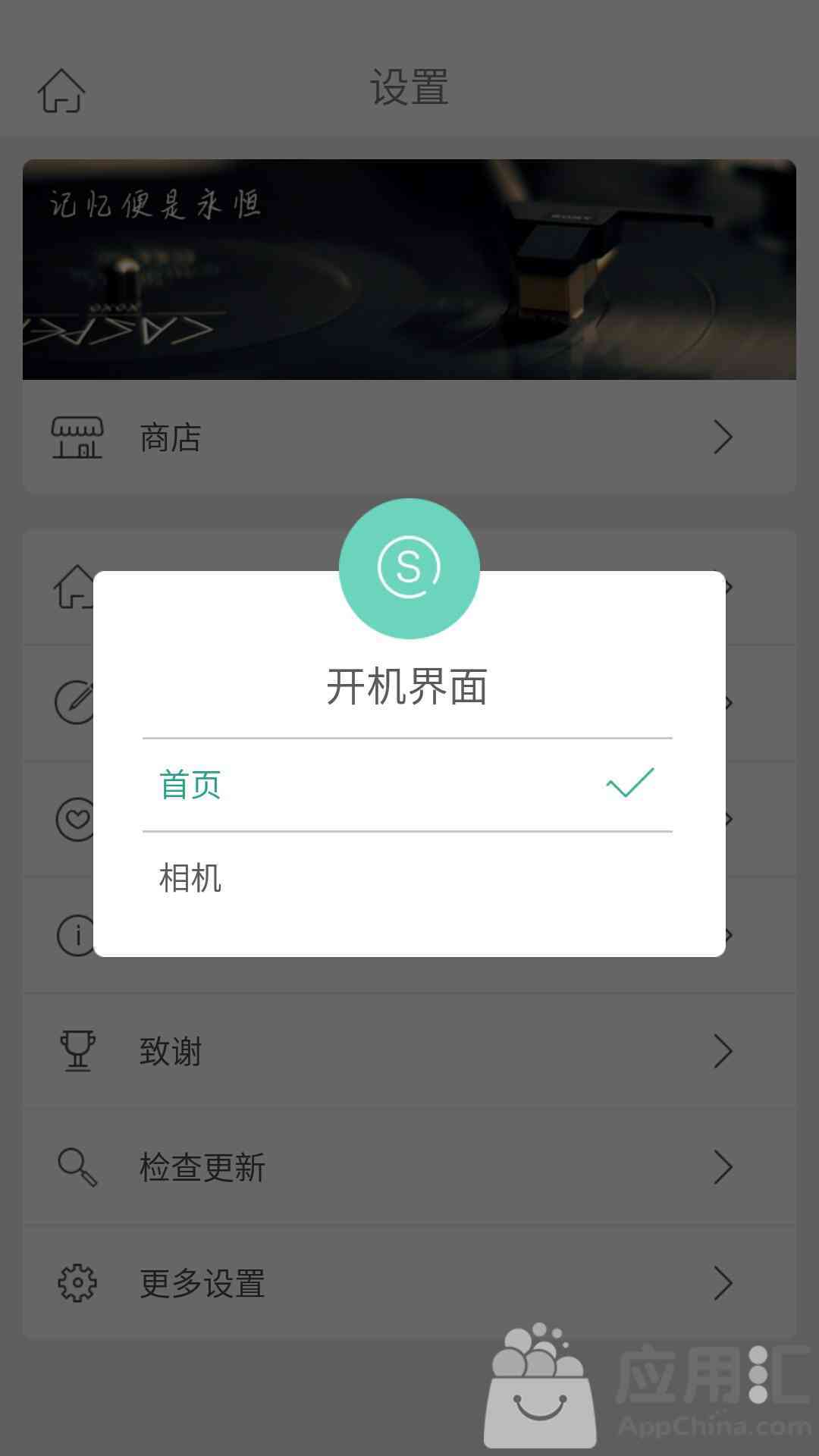The height and width of the screenshot is (1456, 819).
Task: Select 首页 as the startup screen
Action: point(407,785)
